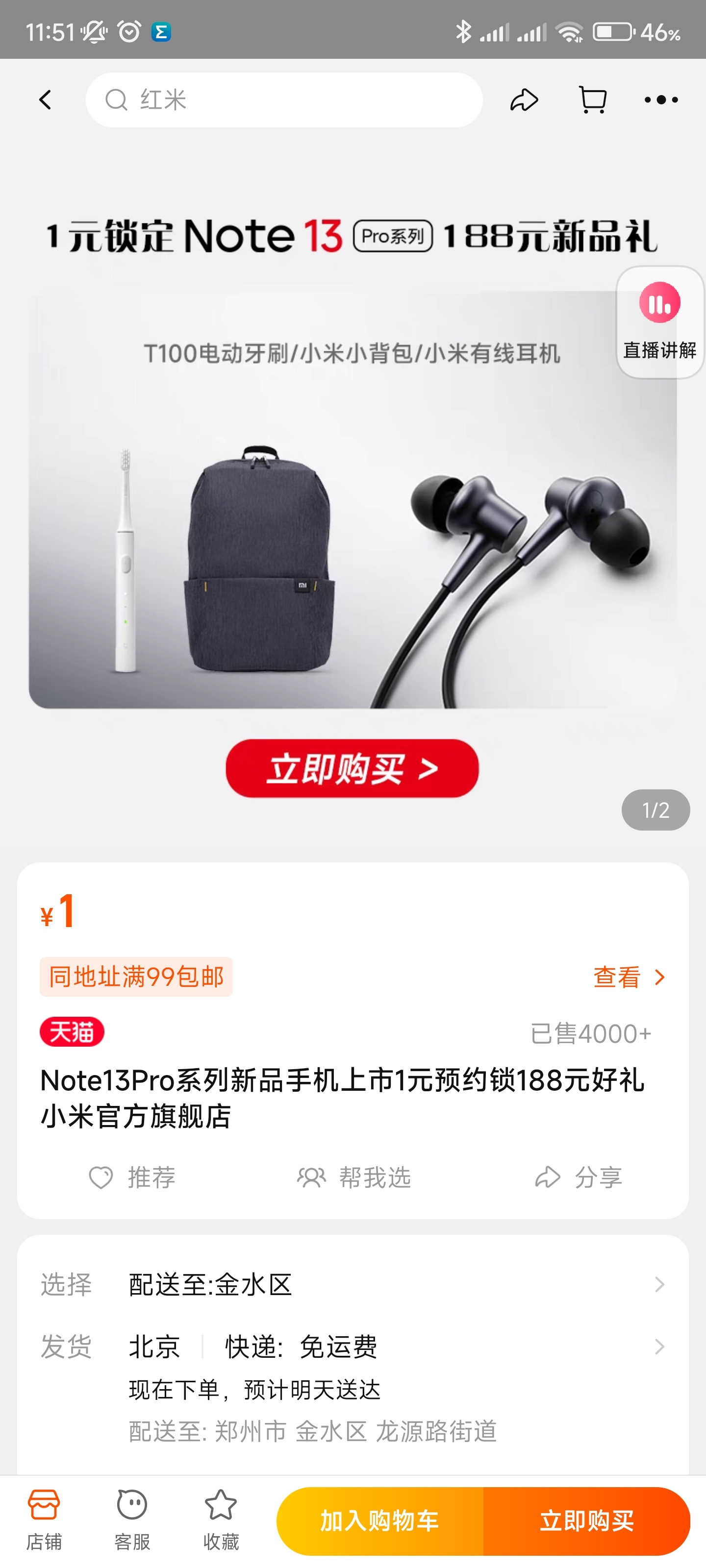Open the search box showing 红米
The height and width of the screenshot is (1568, 706).
(x=284, y=100)
